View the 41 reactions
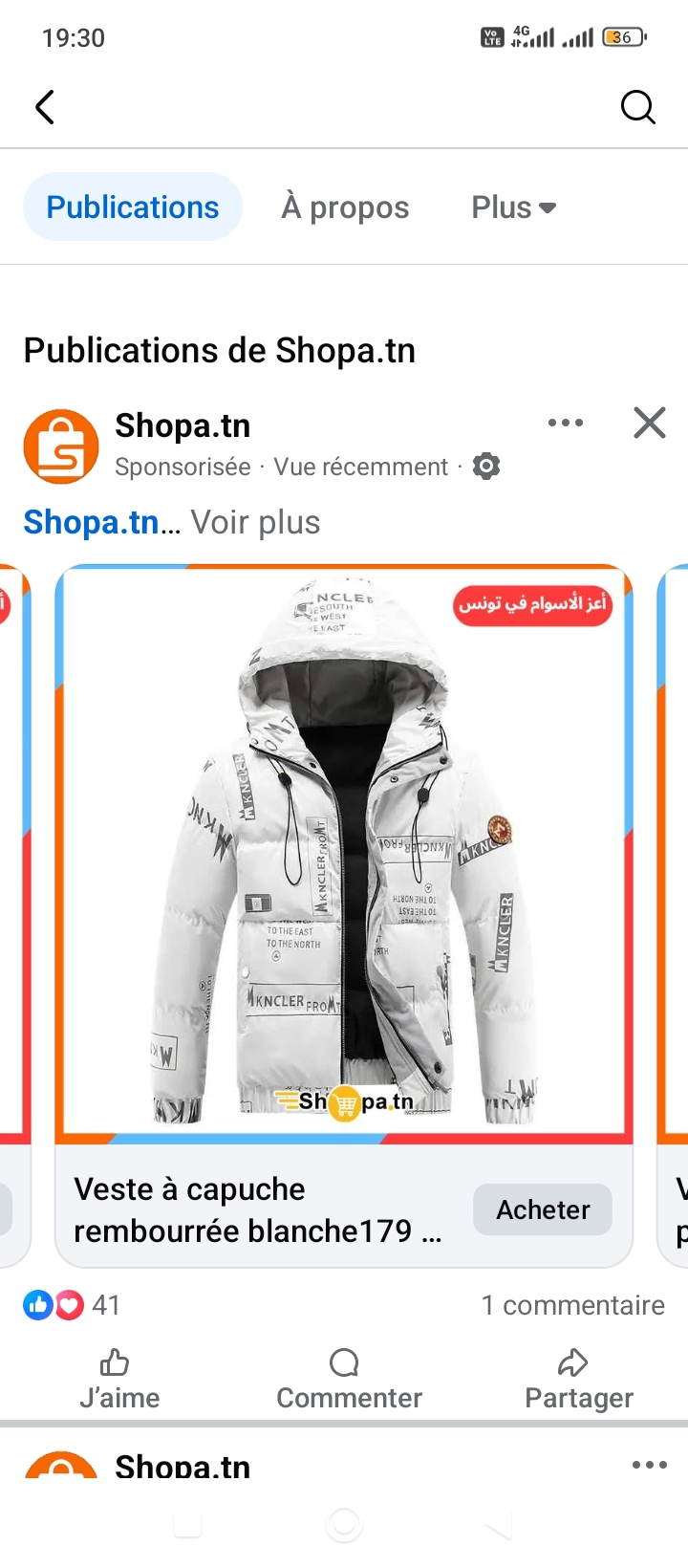Screen dimensions: 688x1568 tap(73, 1305)
